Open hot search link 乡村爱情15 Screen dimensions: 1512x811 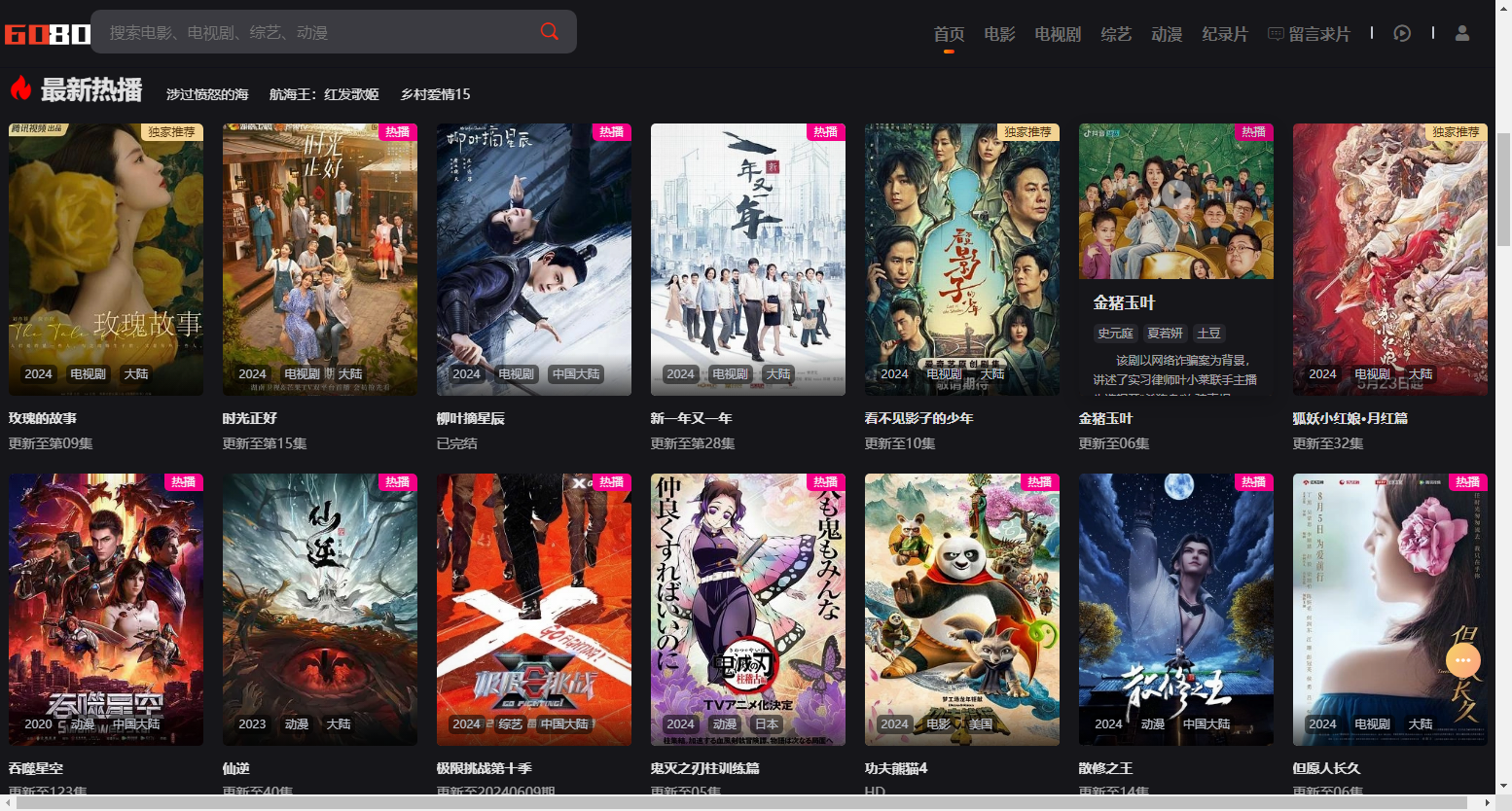[x=435, y=94]
